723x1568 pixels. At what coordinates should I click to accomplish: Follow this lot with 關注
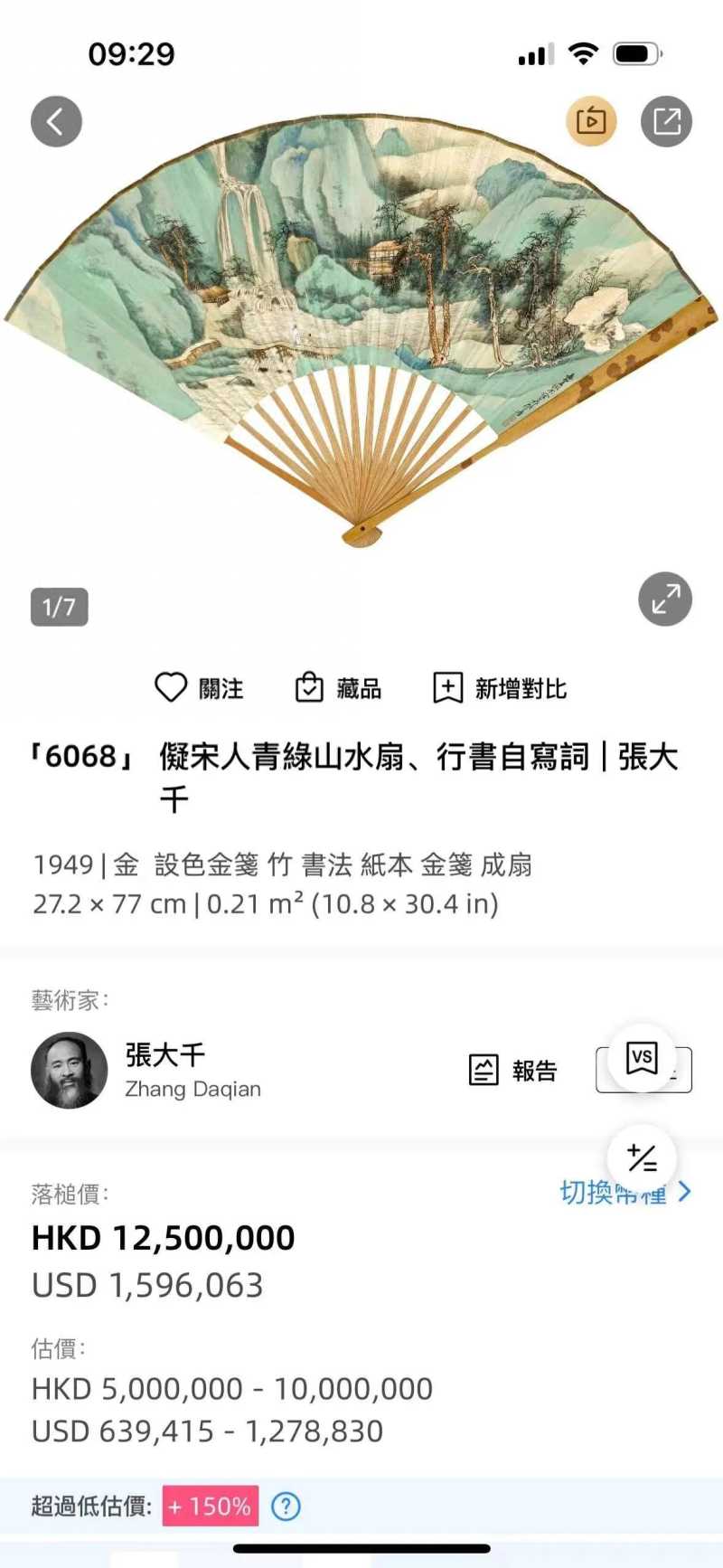click(x=199, y=688)
